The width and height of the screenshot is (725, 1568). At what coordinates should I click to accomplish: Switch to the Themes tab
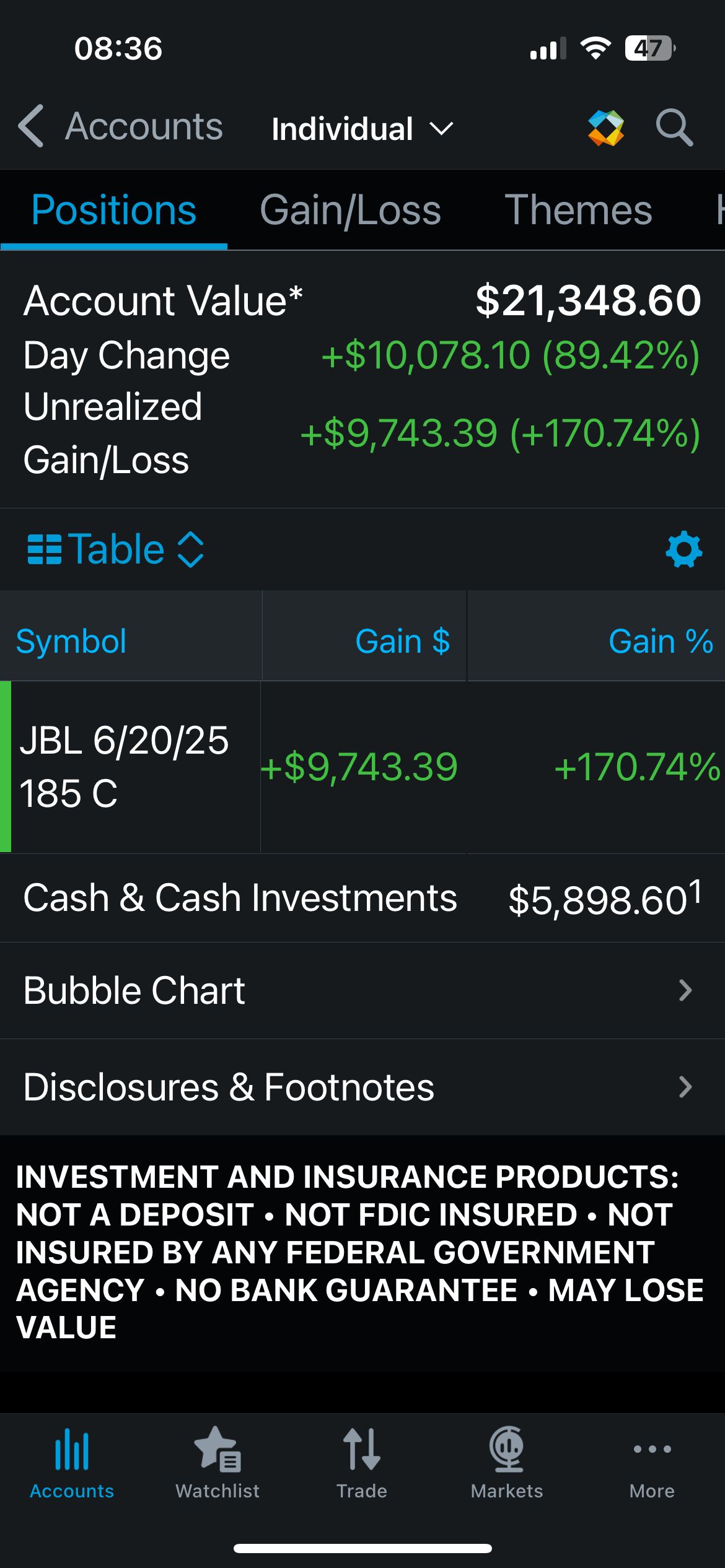point(578,211)
